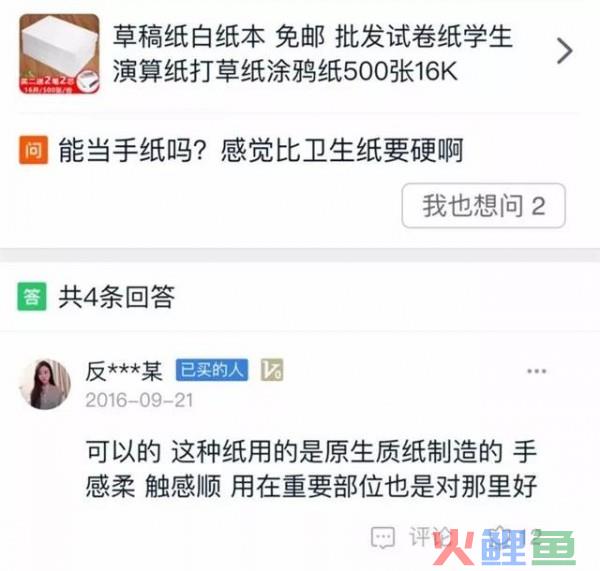Open the overflow menu on 反***某's answer
600x571 pixels.
pos(537,371)
